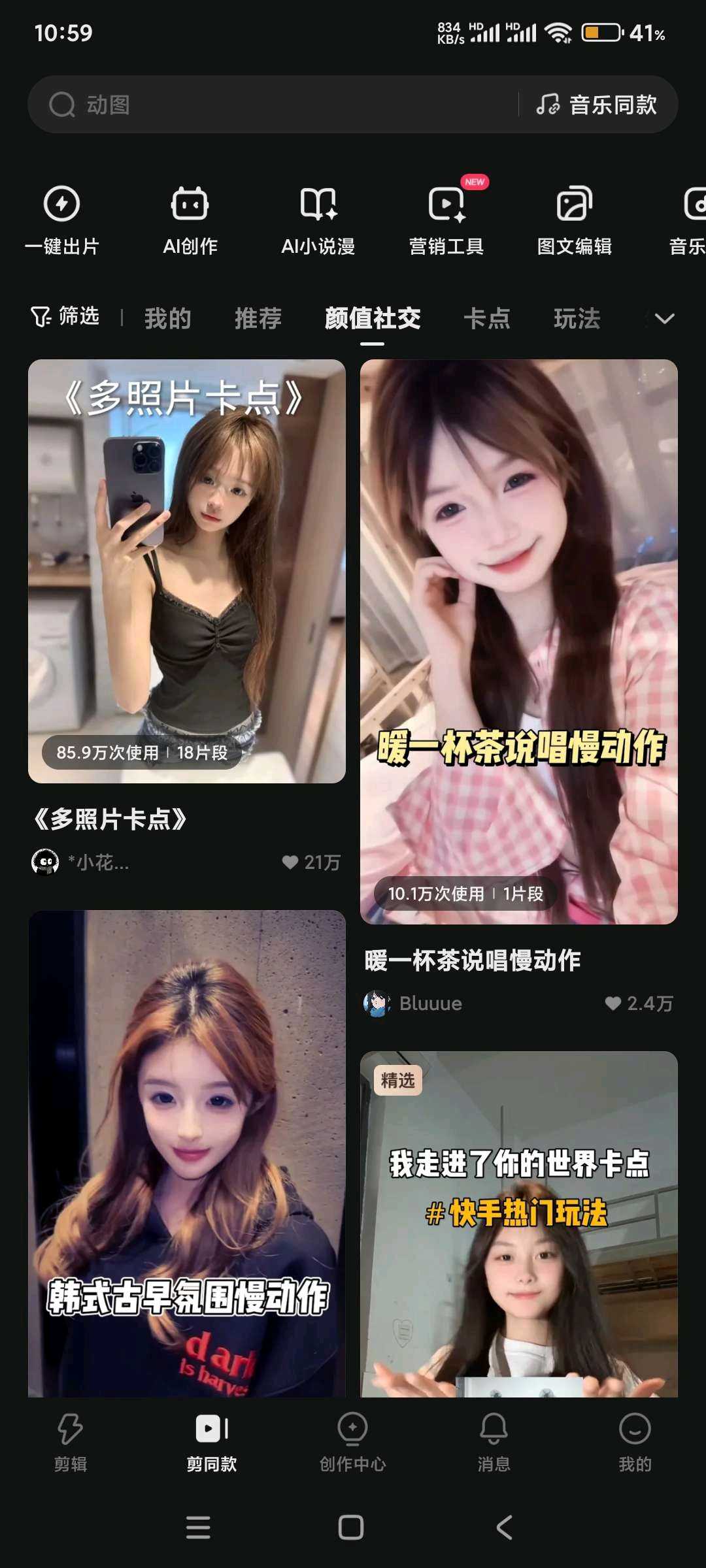Image resolution: width=706 pixels, height=1568 pixels.
Task: Select the 玩法 category tab
Action: click(577, 319)
